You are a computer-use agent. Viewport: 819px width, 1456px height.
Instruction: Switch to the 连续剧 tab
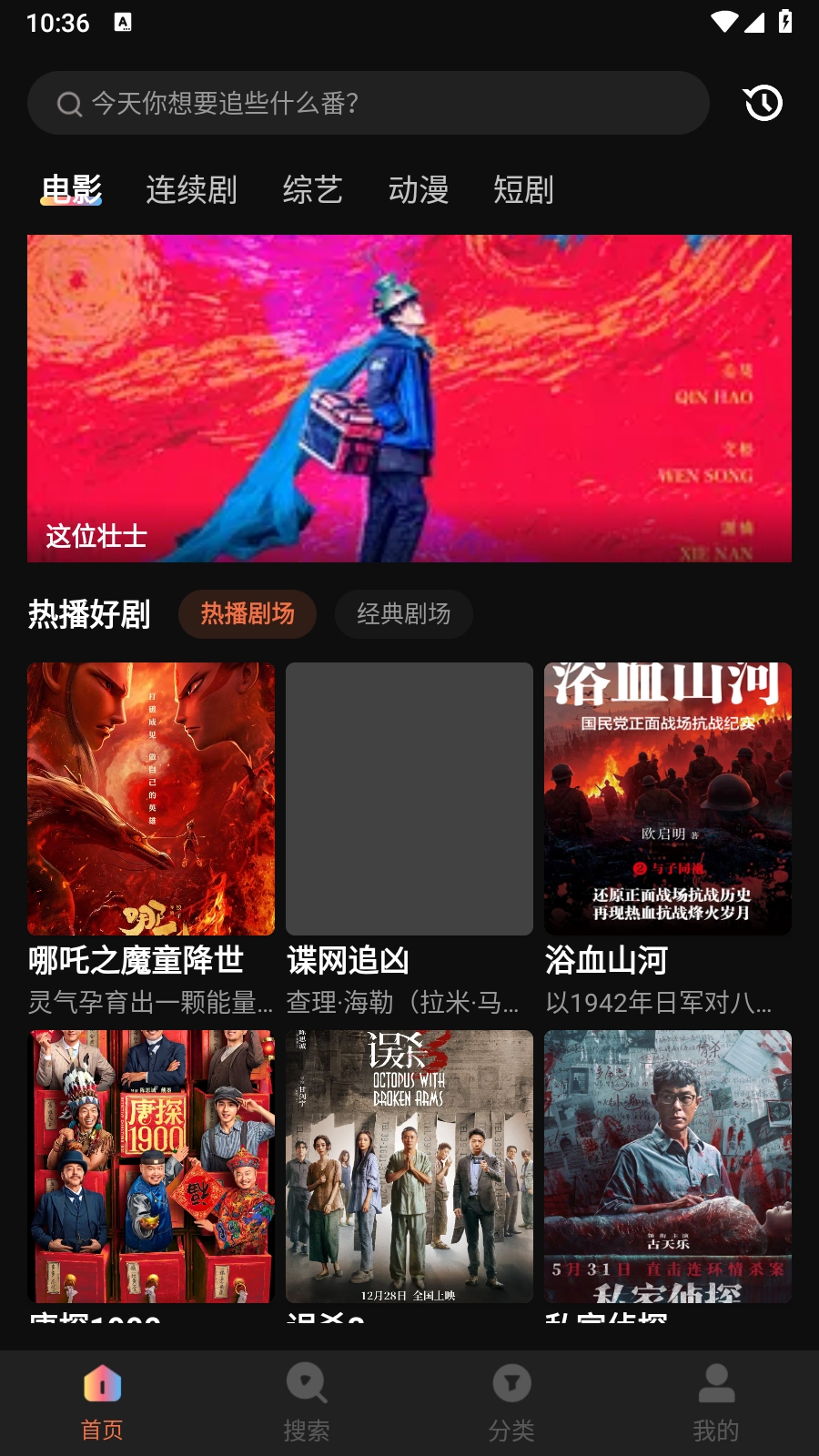[191, 189]
